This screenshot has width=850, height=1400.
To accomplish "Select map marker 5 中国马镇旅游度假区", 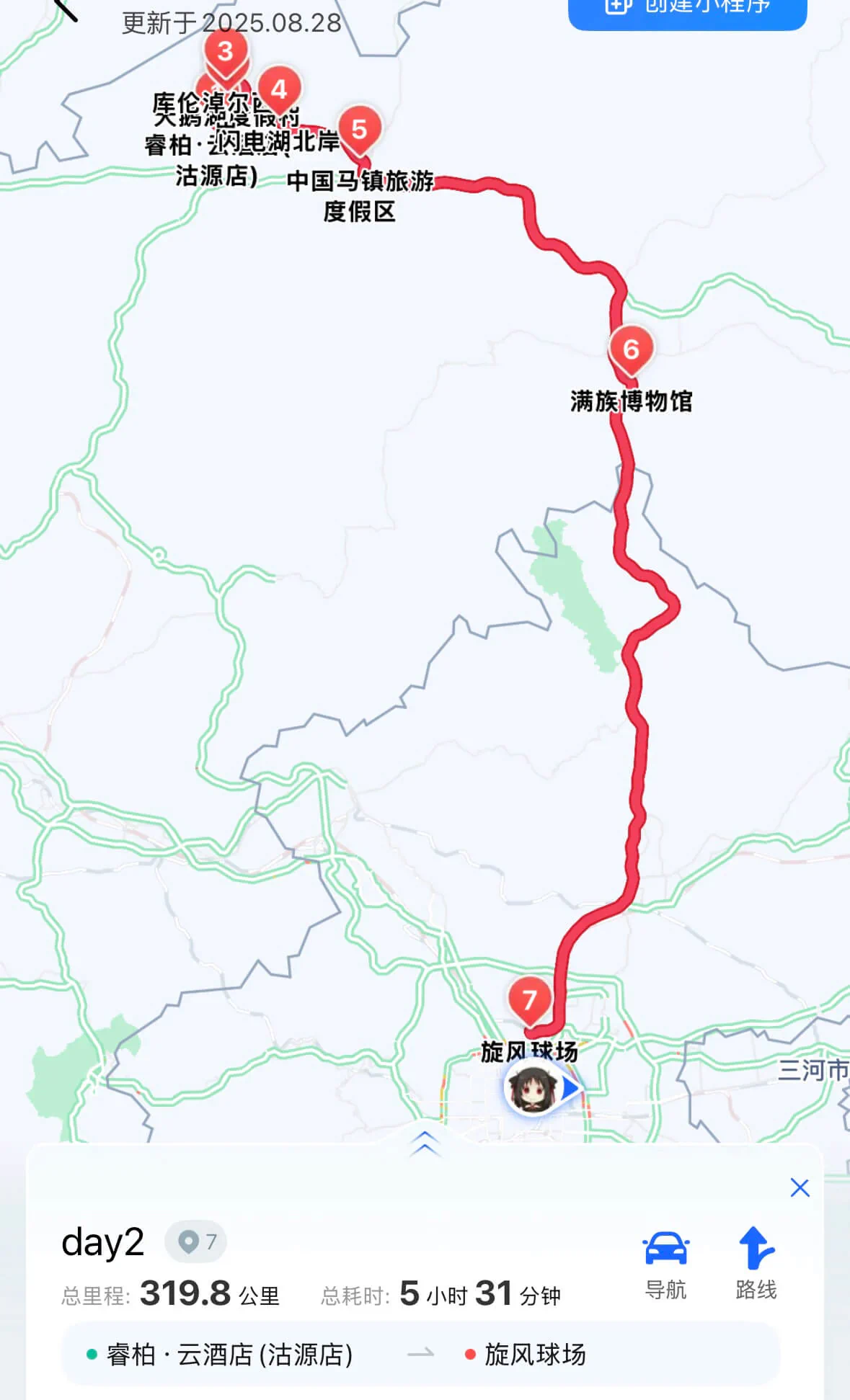I will pyautogui.click(x=359, y=130).
